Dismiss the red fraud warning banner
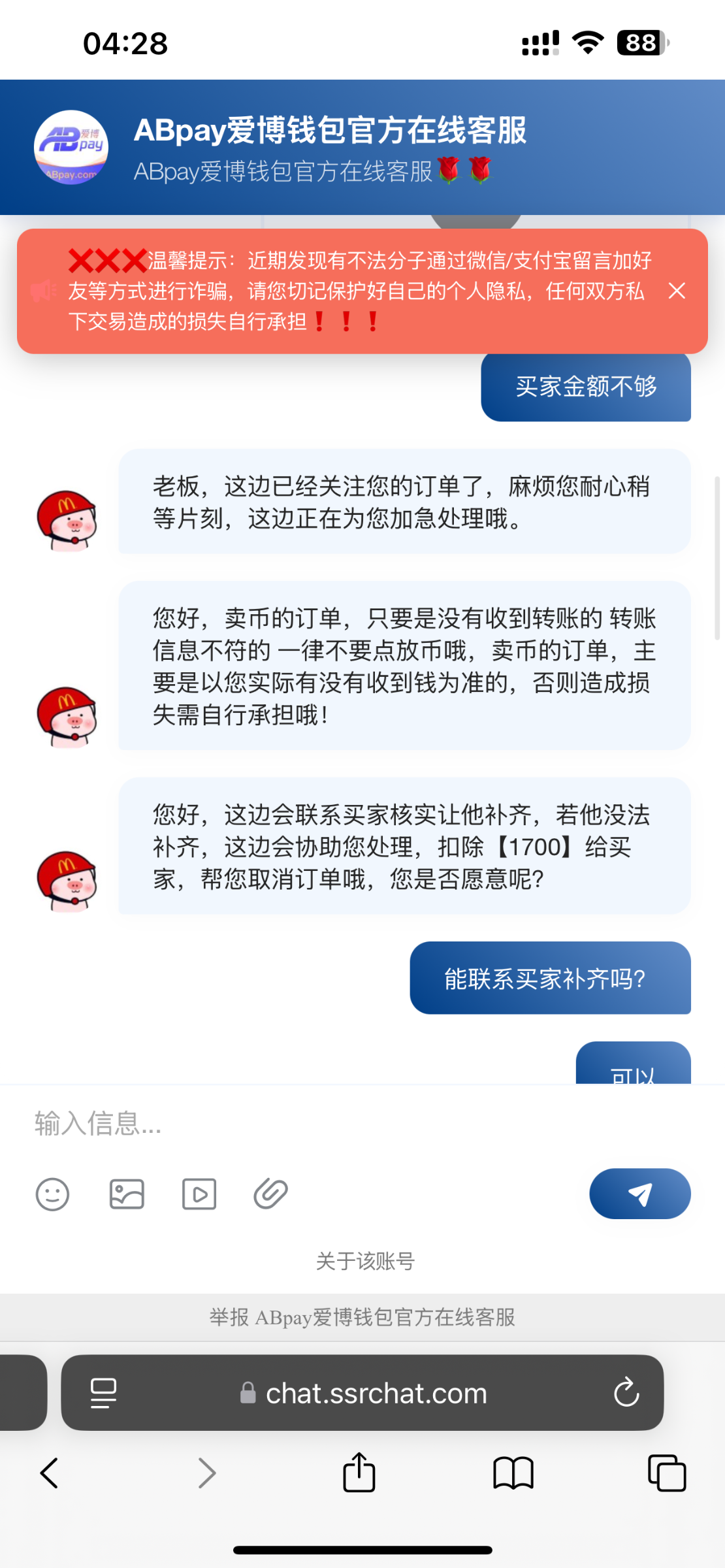The height and width of the screenshot is (1568, 725). pos(677,291)
